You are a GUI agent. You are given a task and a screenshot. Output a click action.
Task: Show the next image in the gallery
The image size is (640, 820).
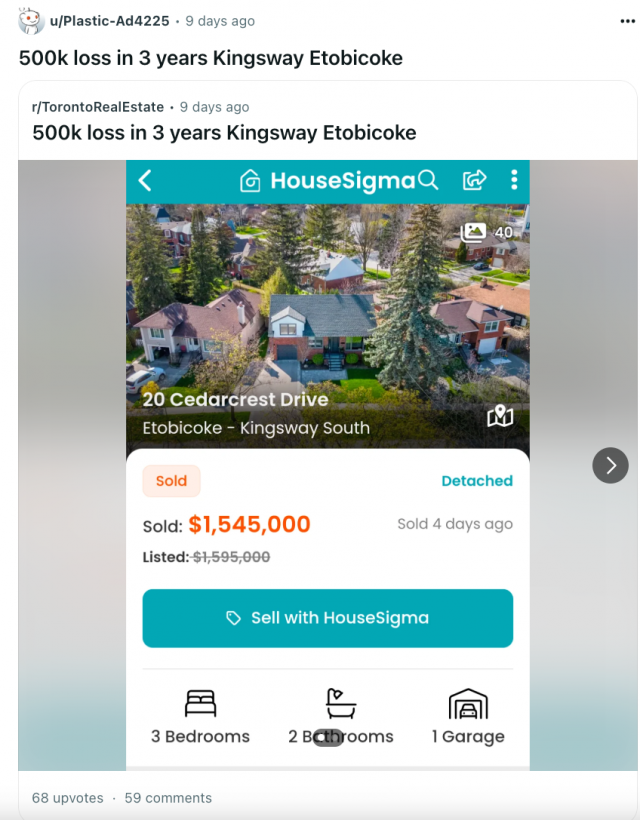[610, 465]
